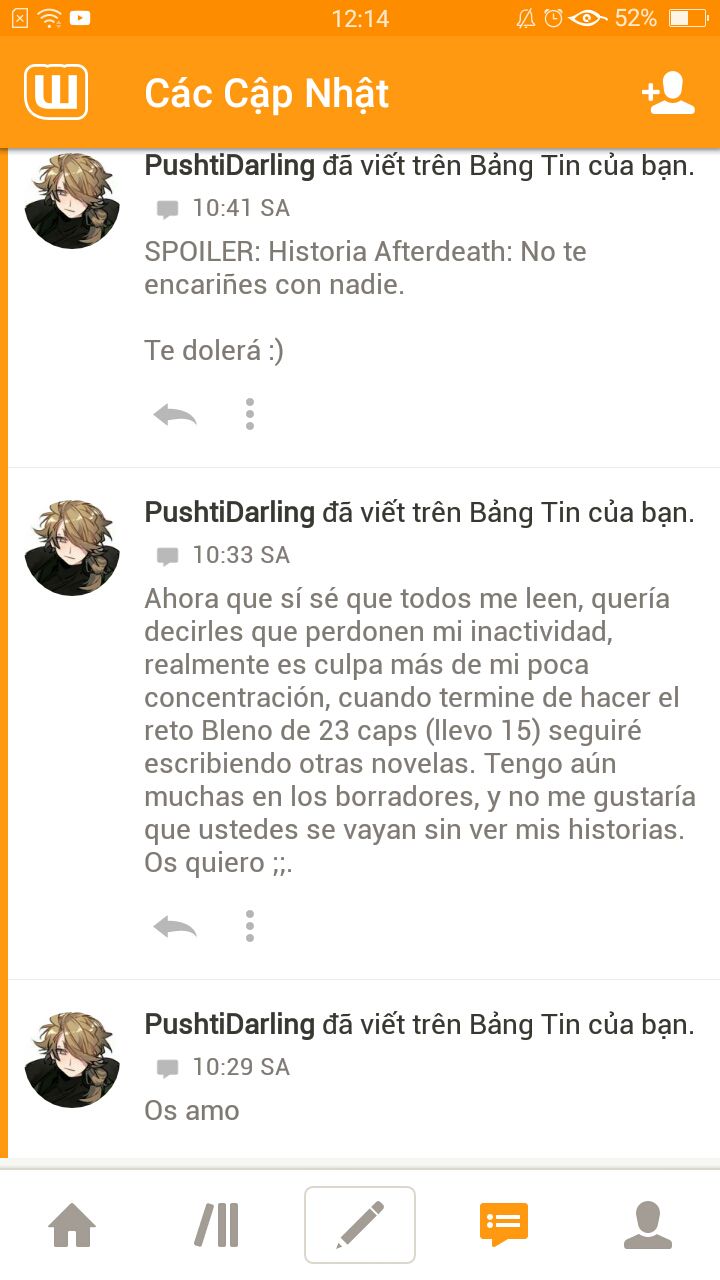720x1280 pixels.
Task: Open the add friend icon
Action: point(668,93)
